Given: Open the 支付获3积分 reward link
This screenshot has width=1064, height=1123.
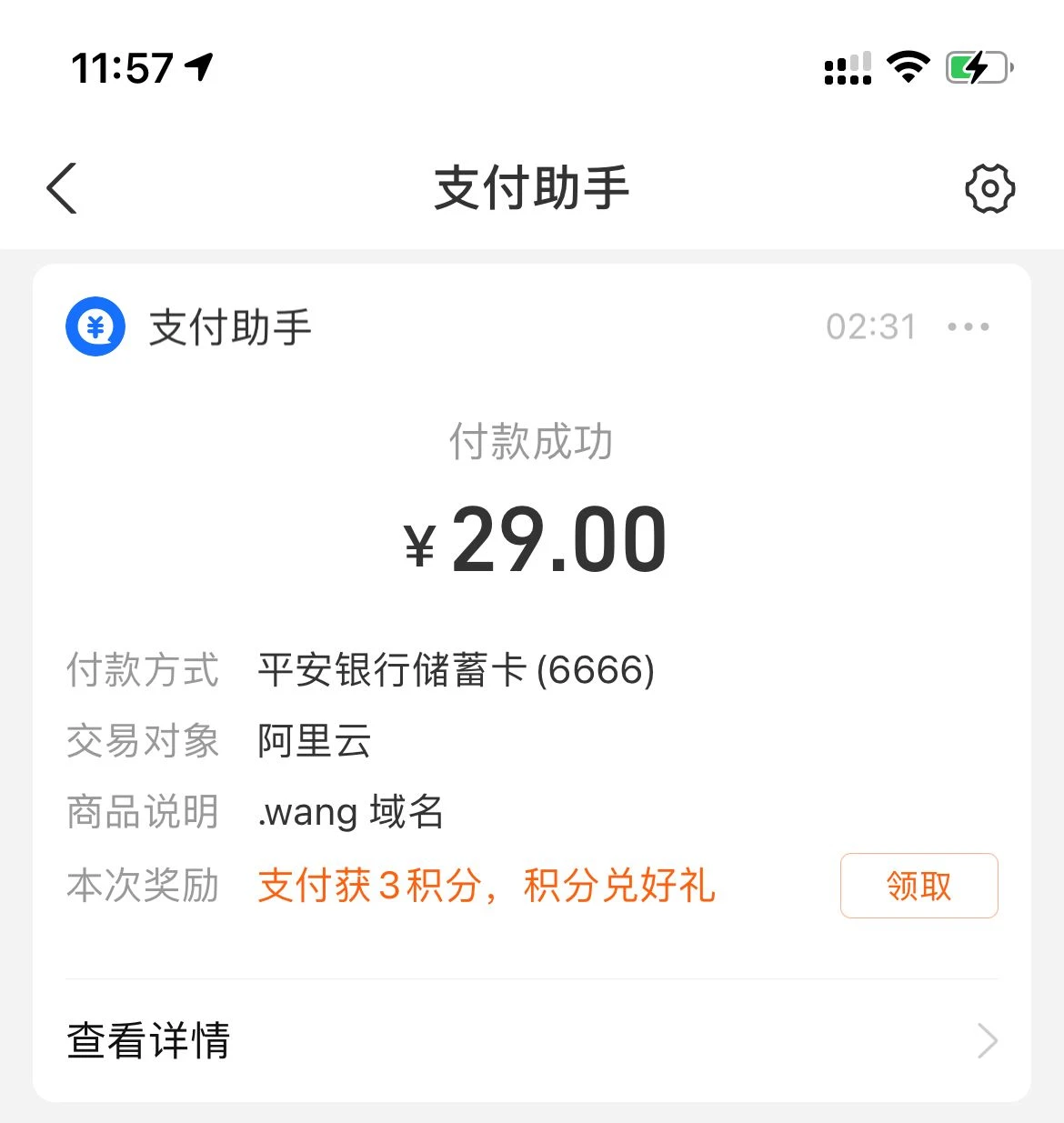Looking at the screenshot, I should click(487, 886).
